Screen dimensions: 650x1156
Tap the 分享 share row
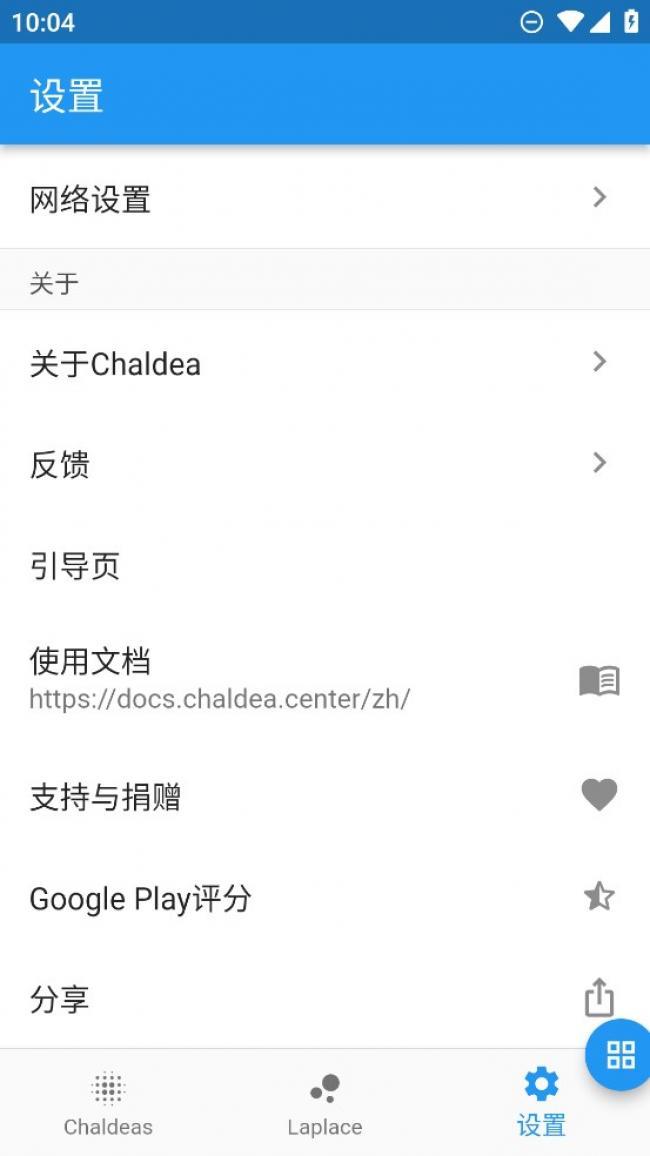(300, 998)
